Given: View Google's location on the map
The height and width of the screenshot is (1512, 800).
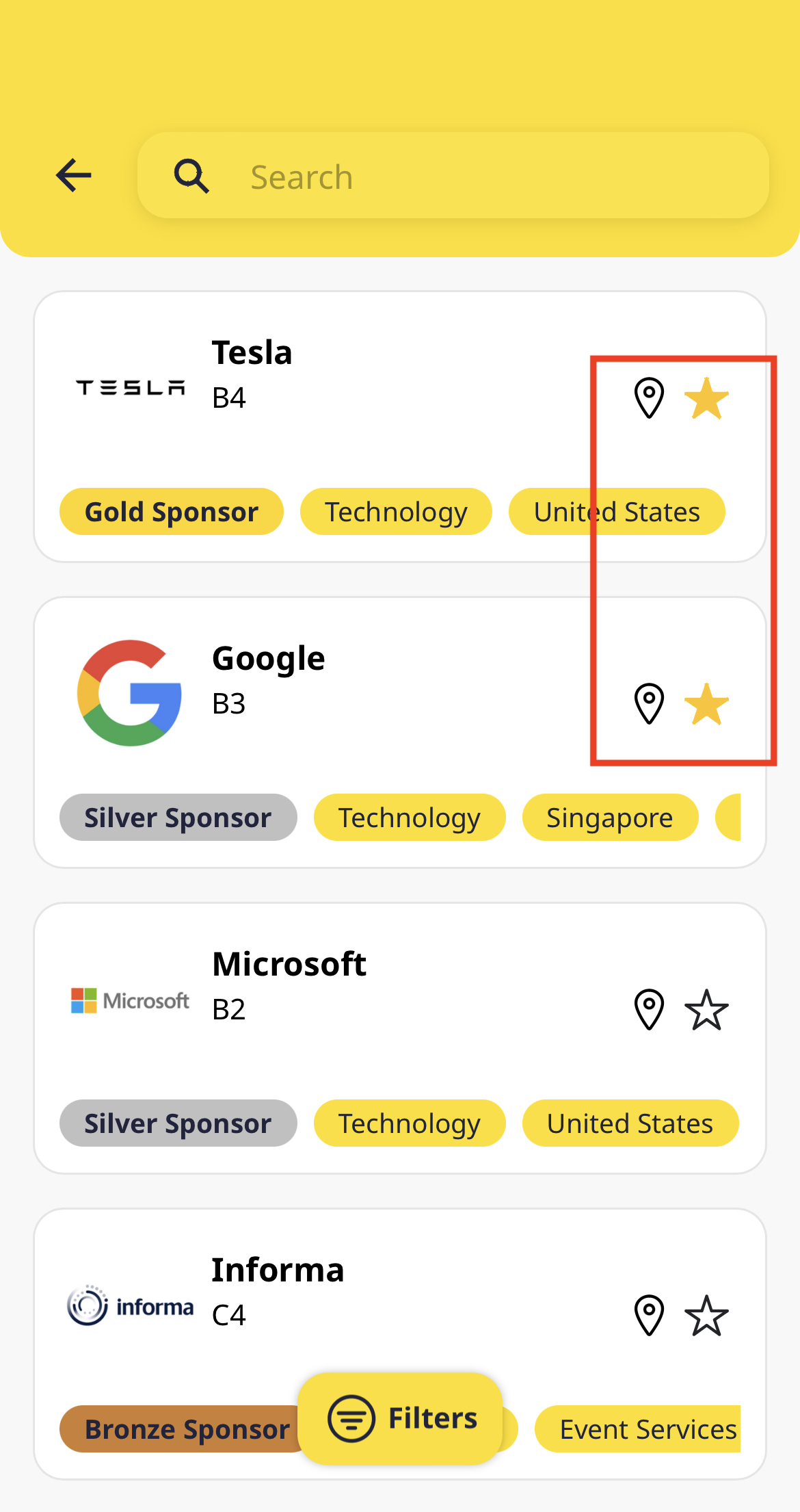Looking at the screenshot, I should [x=649, y=704].
